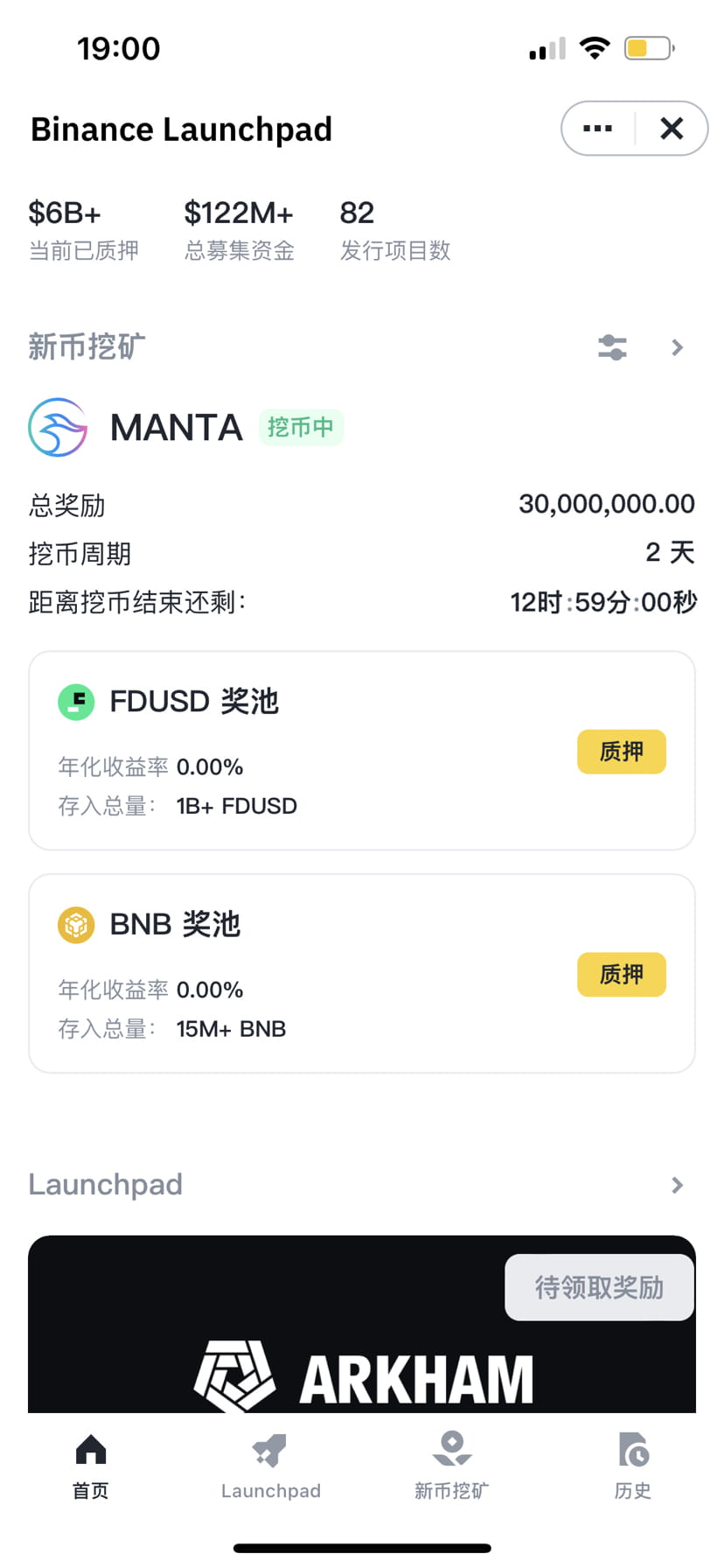Toggle the 挖币中 status badge next to MANTA
The height and width of the screenshot is (1568, 724).
pyautogui.click(x=301, y=427)
